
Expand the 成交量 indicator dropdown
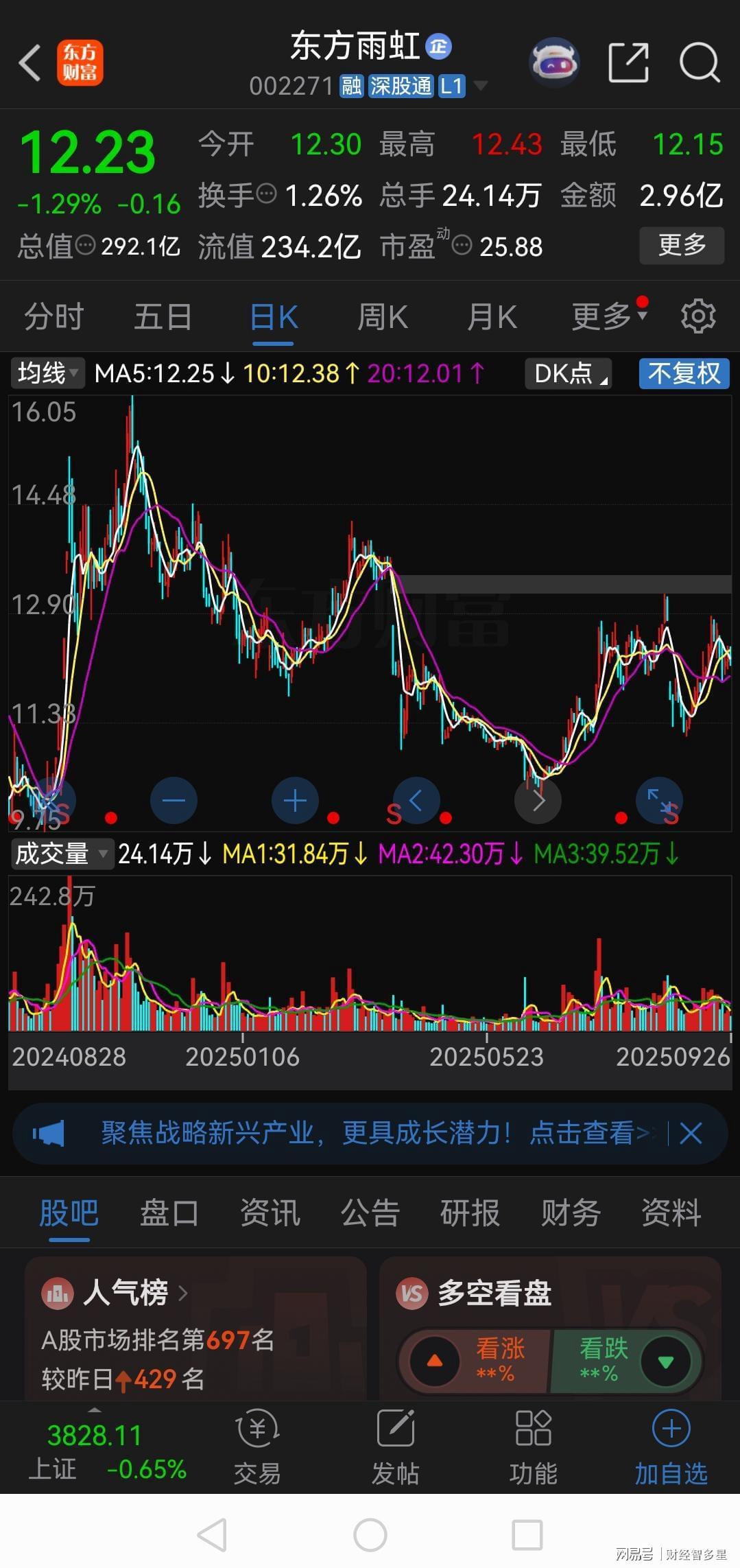click(x=61, y=854)
